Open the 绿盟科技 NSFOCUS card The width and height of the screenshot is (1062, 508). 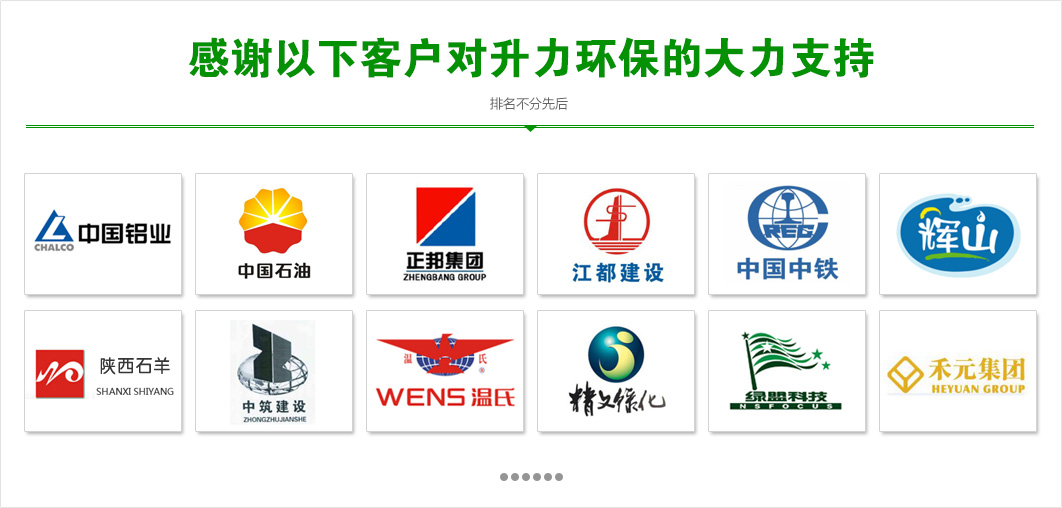pyautogui.click(x=787, y=371)
